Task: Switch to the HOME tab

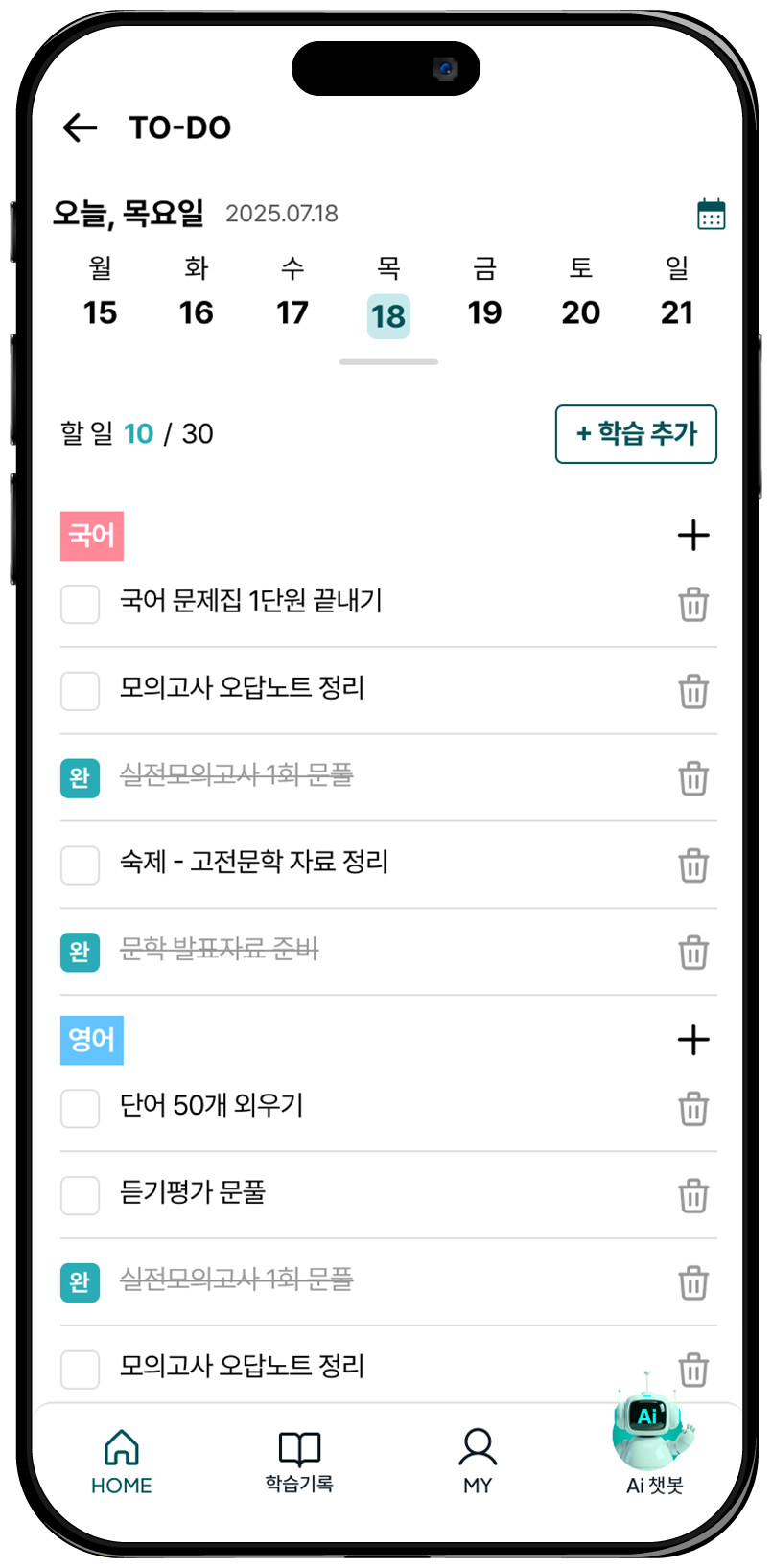Action: coord(122,1462)
